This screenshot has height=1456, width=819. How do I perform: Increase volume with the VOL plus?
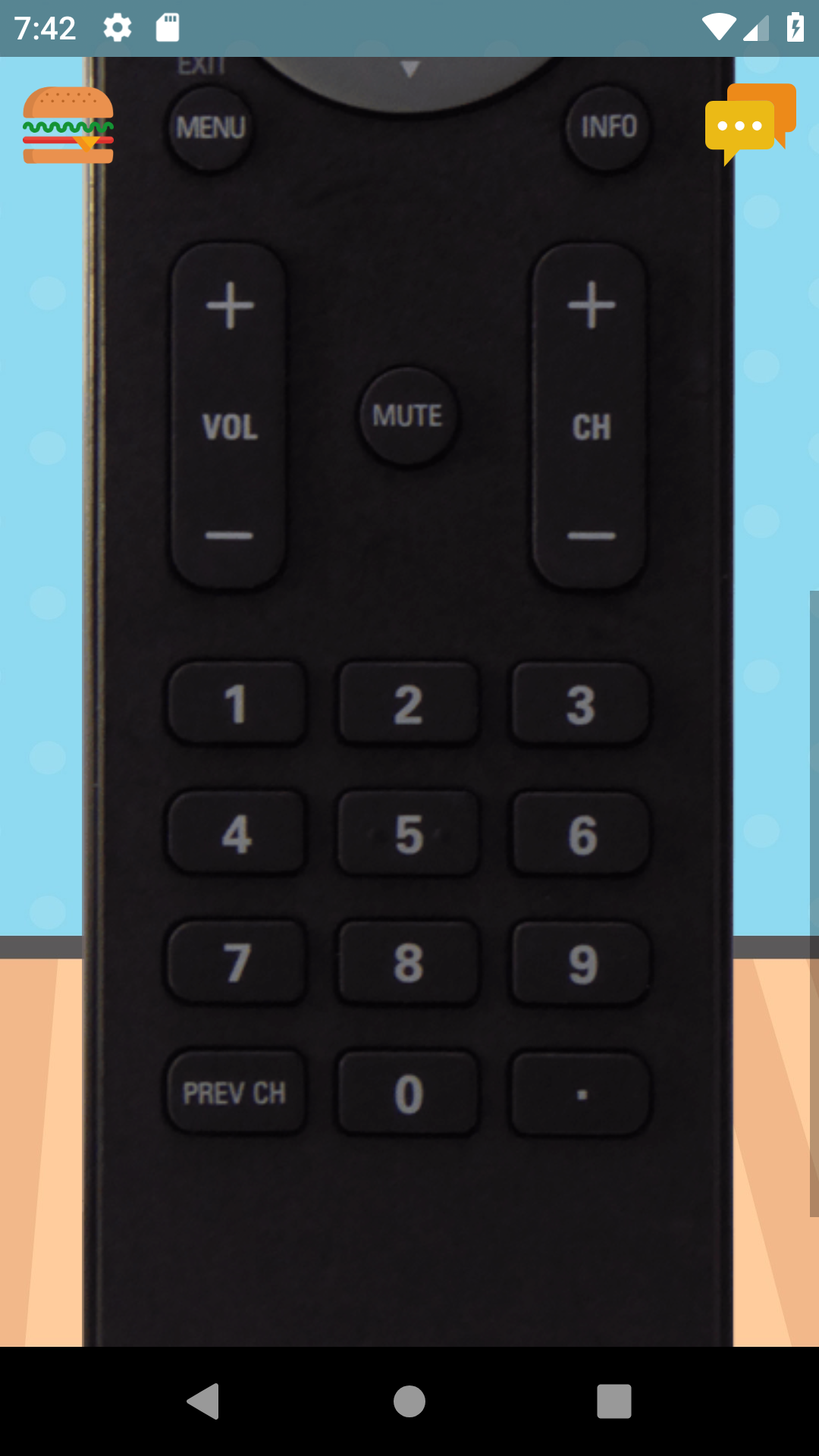click(230, 306)
